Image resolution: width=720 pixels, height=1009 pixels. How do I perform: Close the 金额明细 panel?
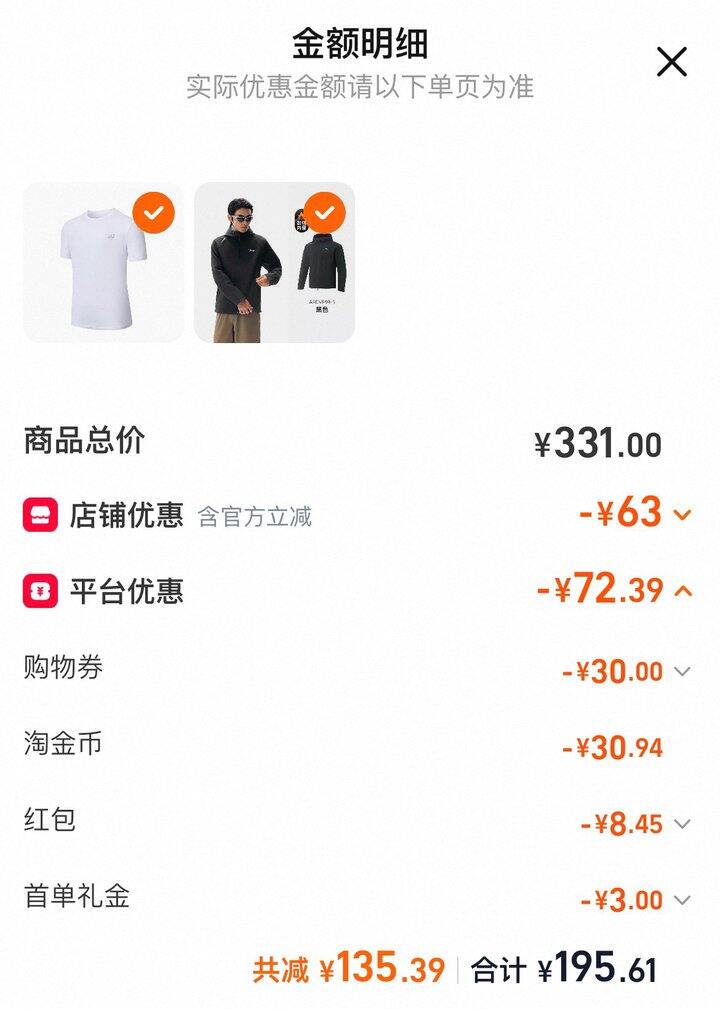[672, 62]
